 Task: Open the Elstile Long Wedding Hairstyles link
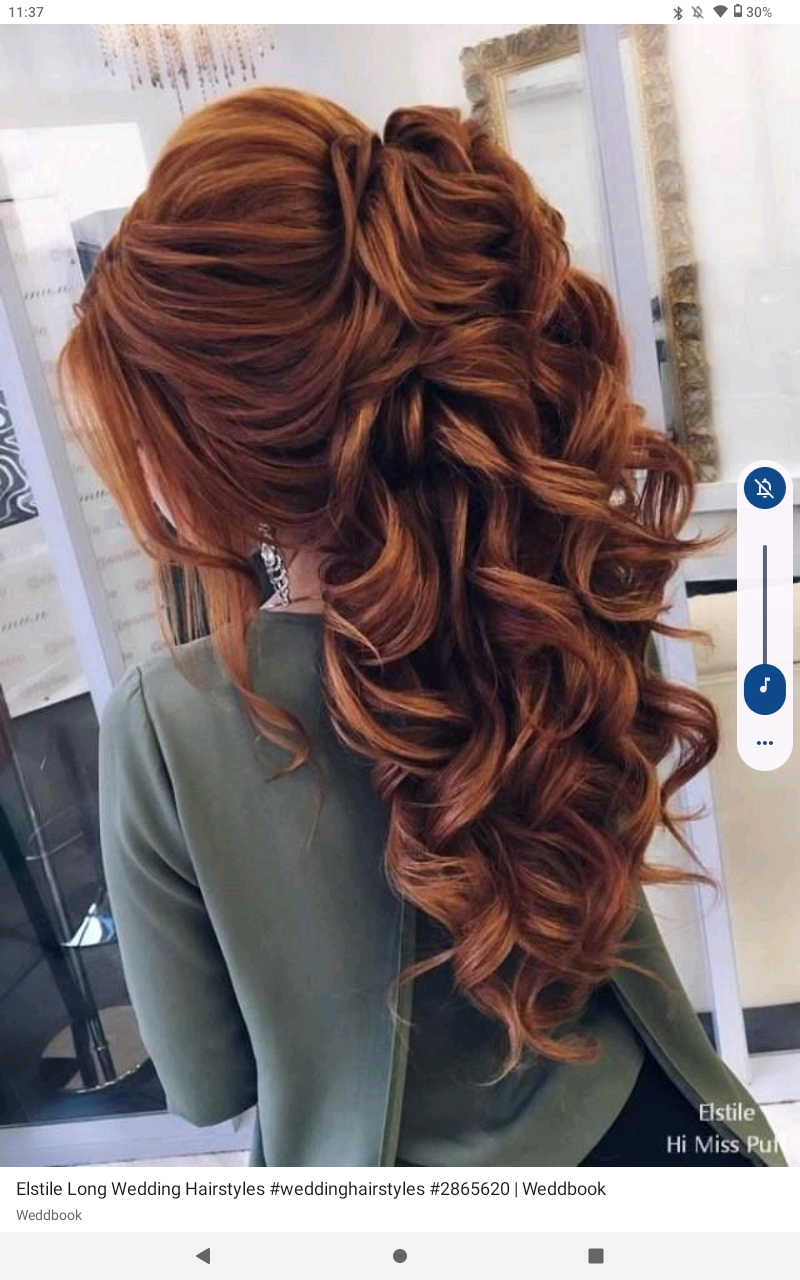[311, 1189]
